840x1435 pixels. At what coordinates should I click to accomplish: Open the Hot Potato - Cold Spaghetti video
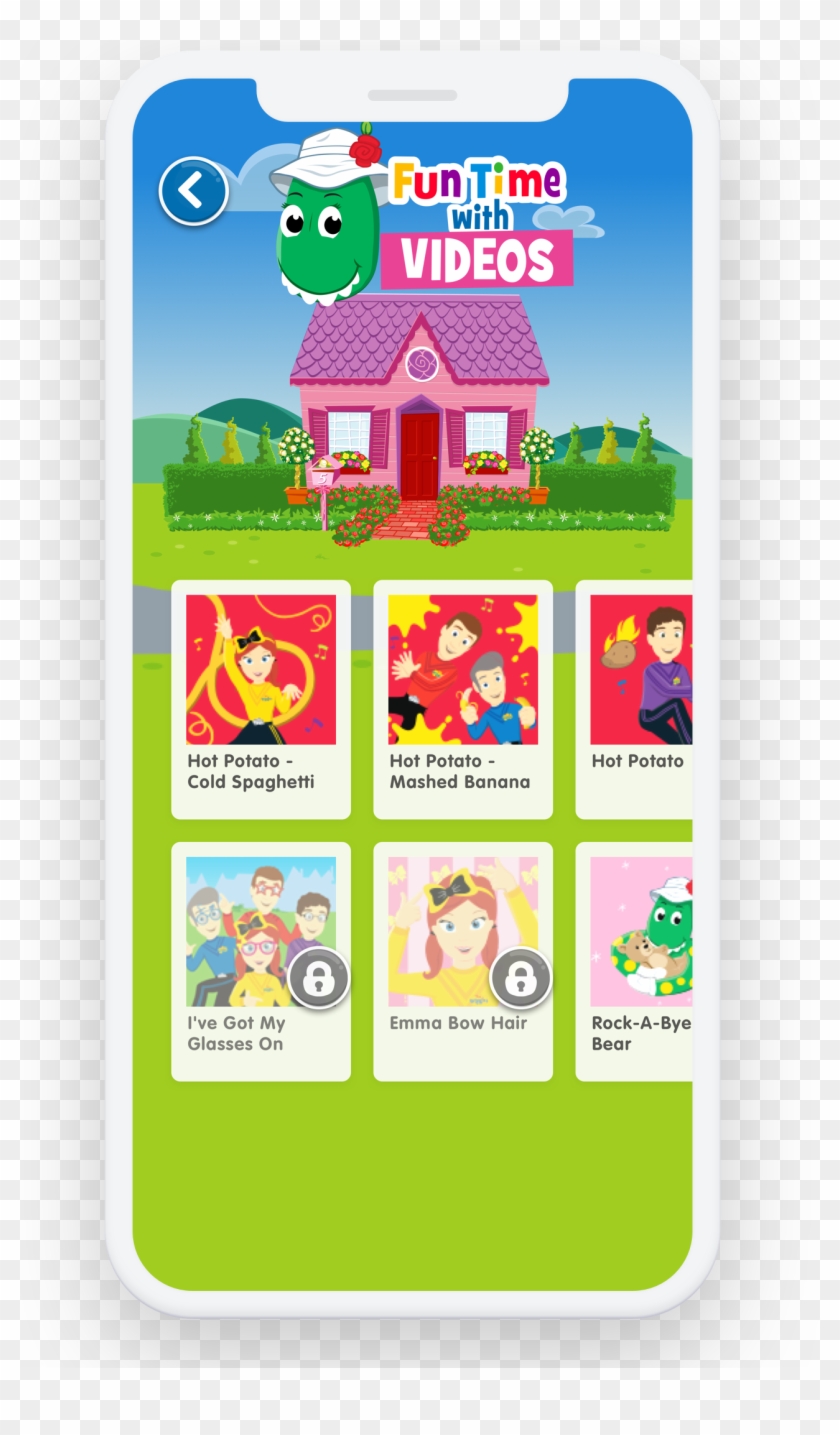tap(261, 670)
